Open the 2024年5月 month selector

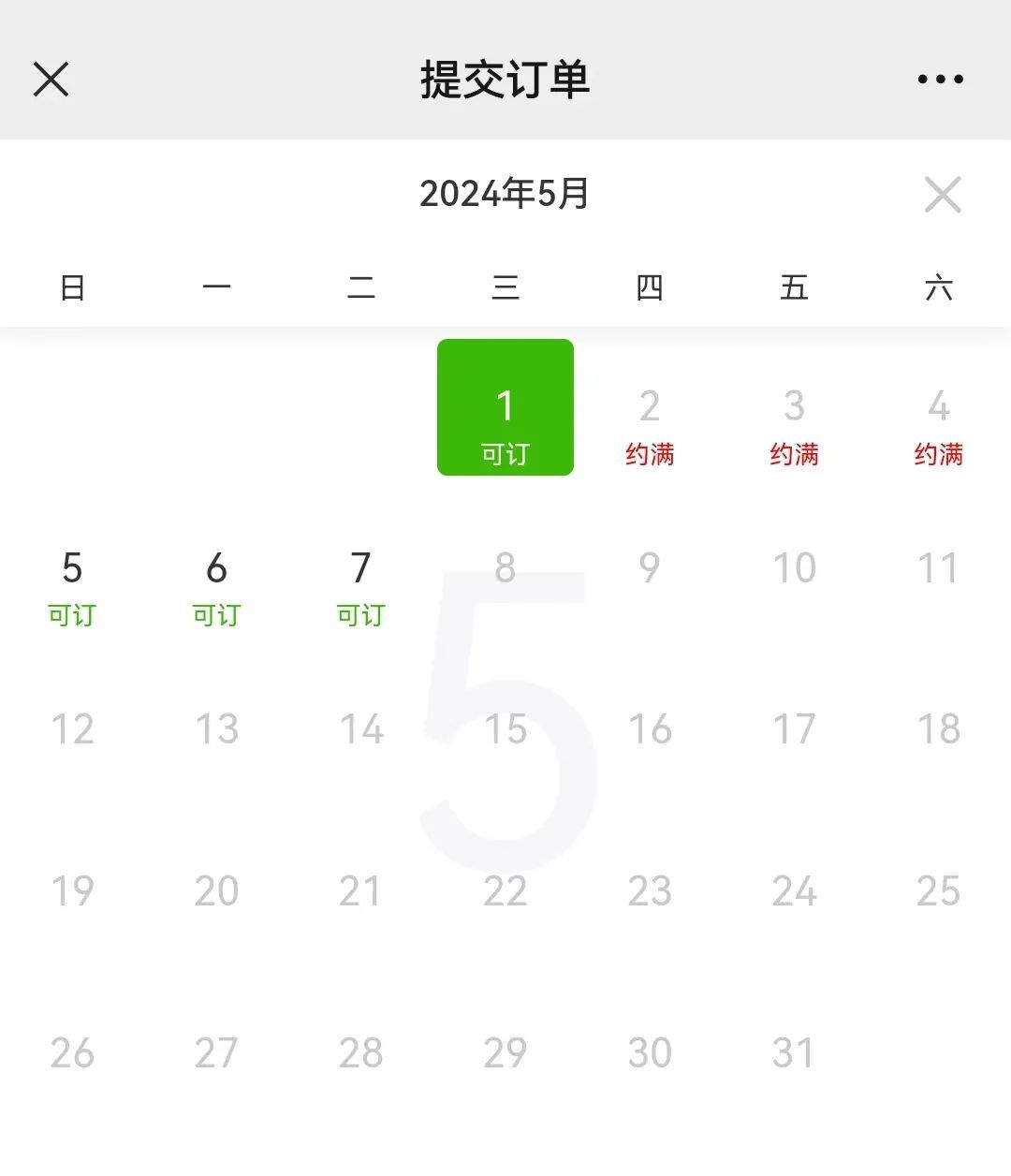tap(505, 195)
